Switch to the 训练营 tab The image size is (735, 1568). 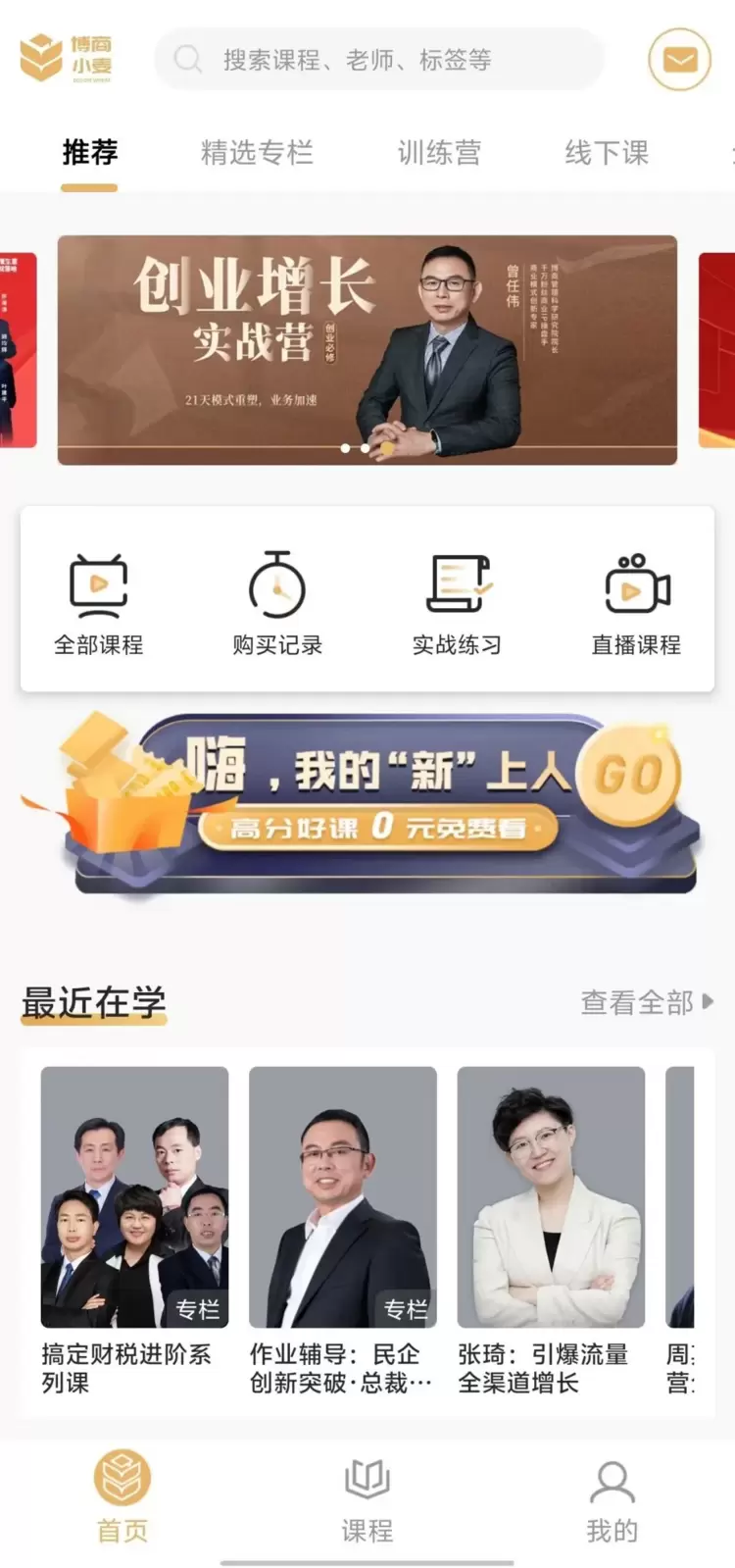pos(439,153)
